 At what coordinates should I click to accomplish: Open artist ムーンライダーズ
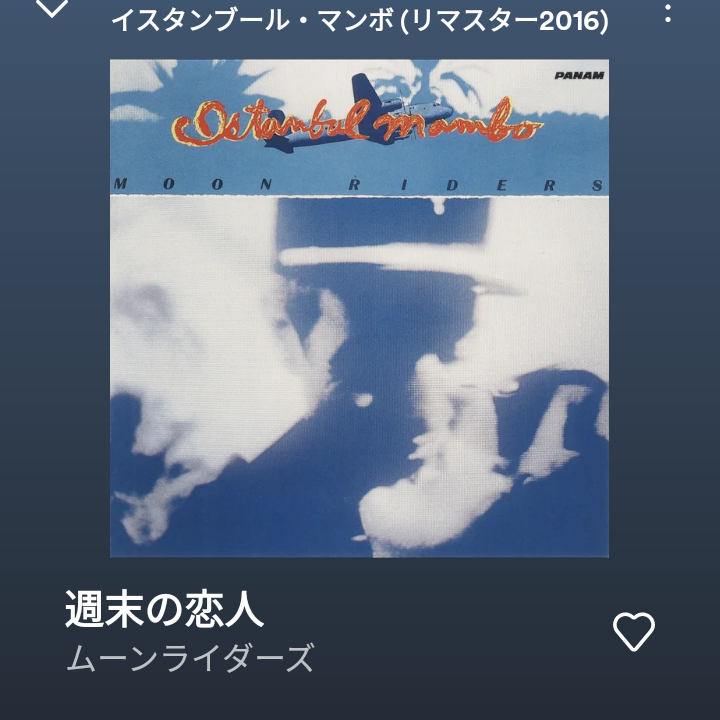coord(190,659)
